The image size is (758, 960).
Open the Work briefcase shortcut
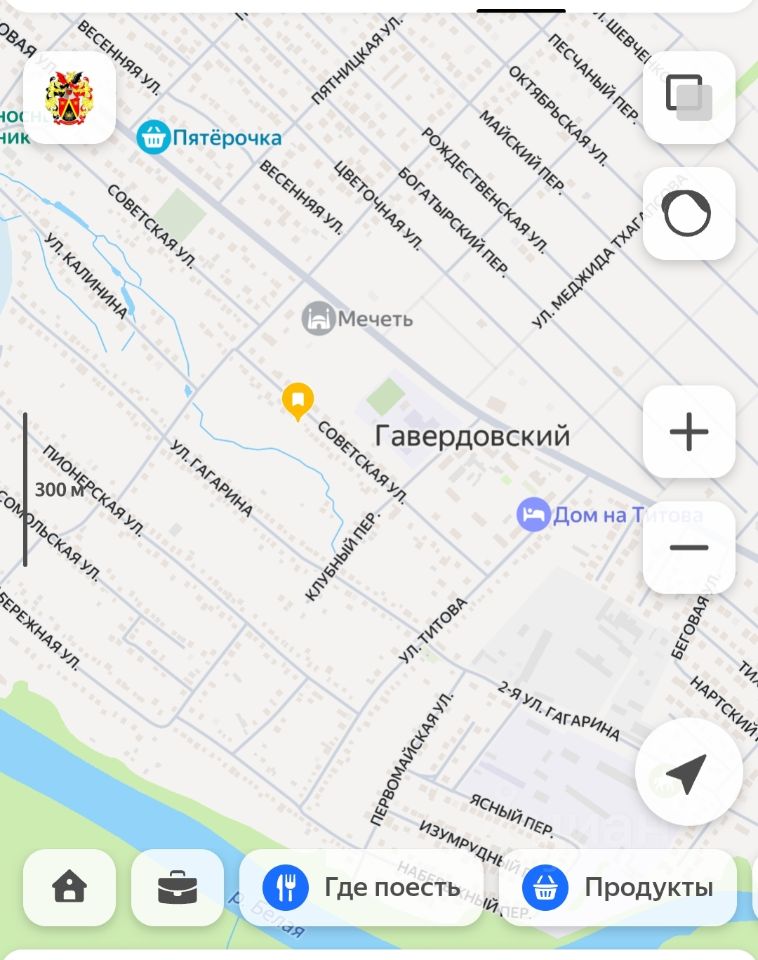(177, 887)
